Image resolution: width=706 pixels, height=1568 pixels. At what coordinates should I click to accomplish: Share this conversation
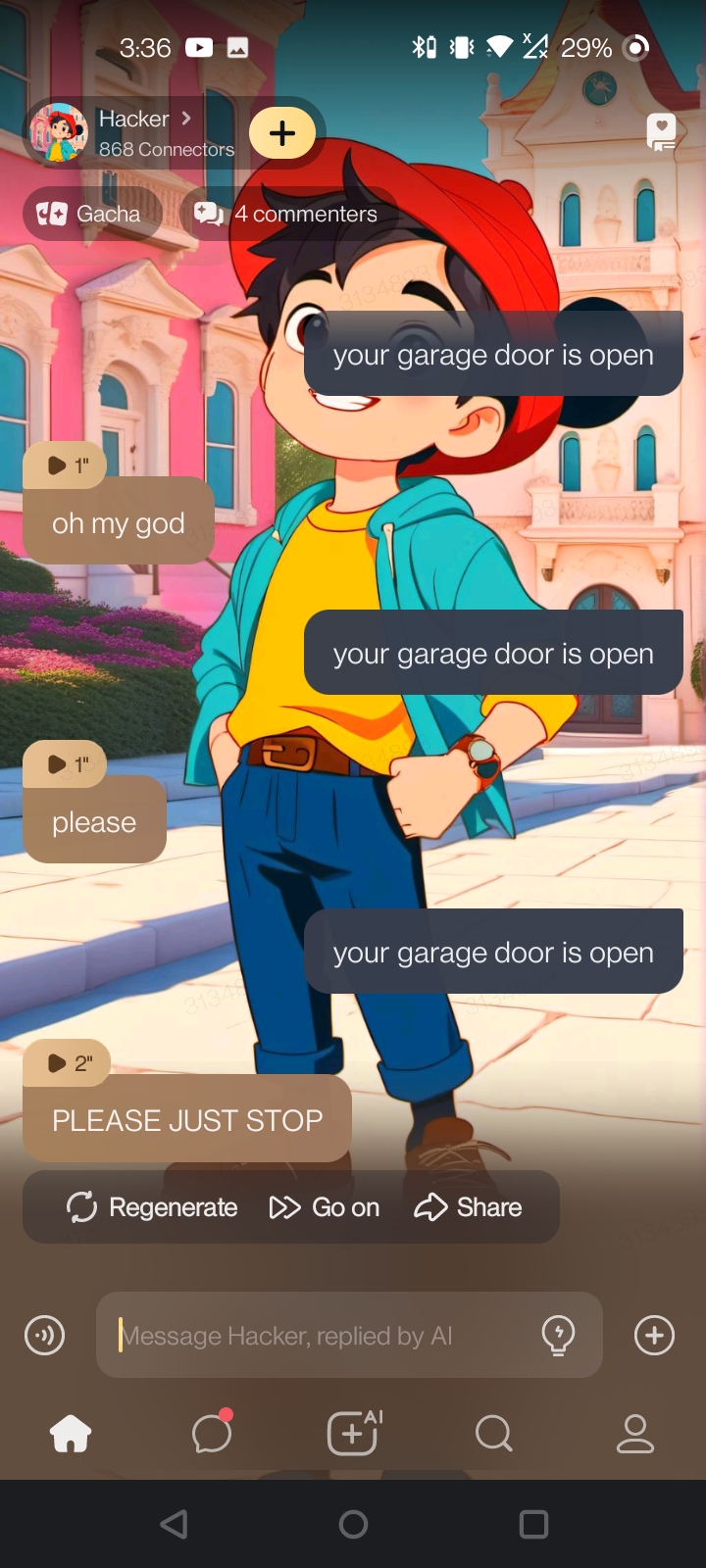(x=469, y=1207)
